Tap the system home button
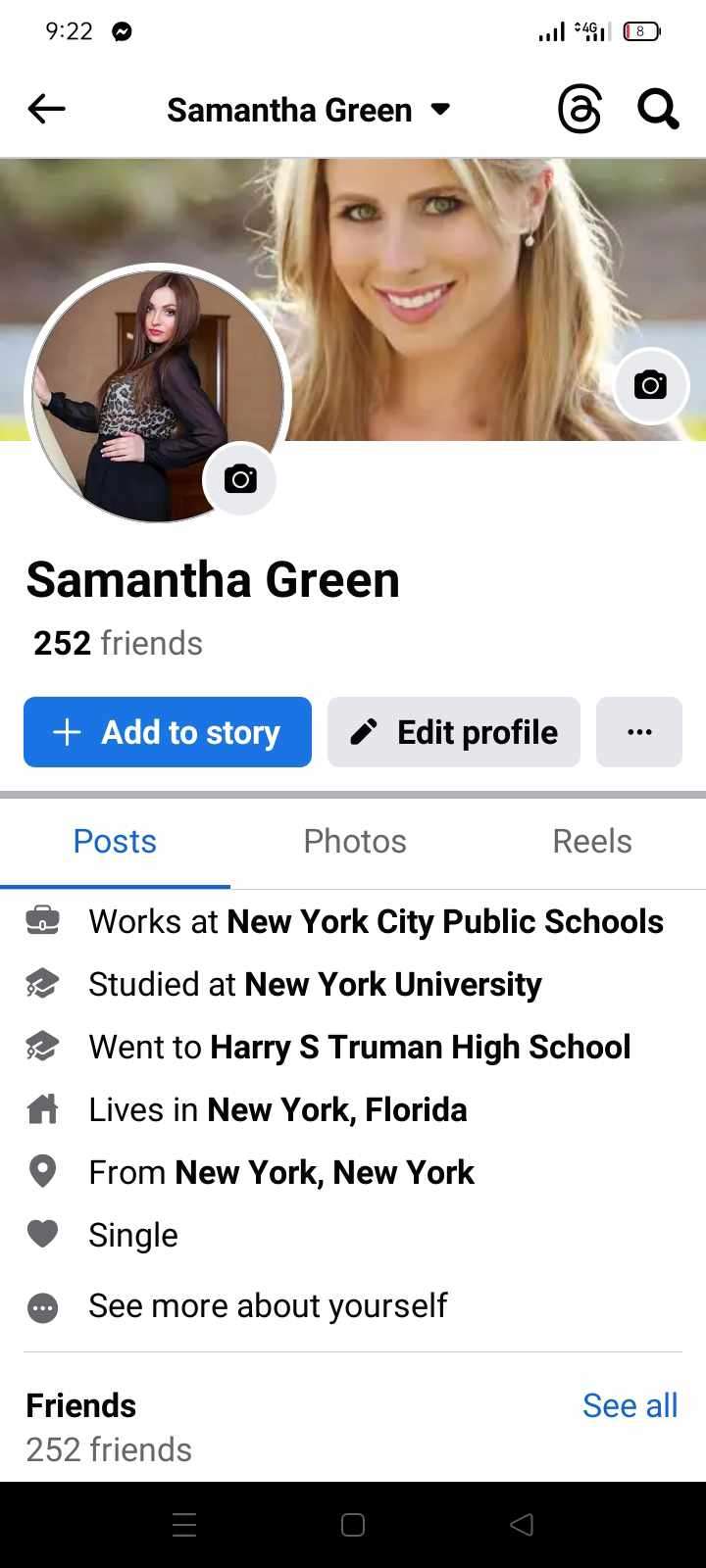This screenshot has width=706, height=1568. 353,1525
